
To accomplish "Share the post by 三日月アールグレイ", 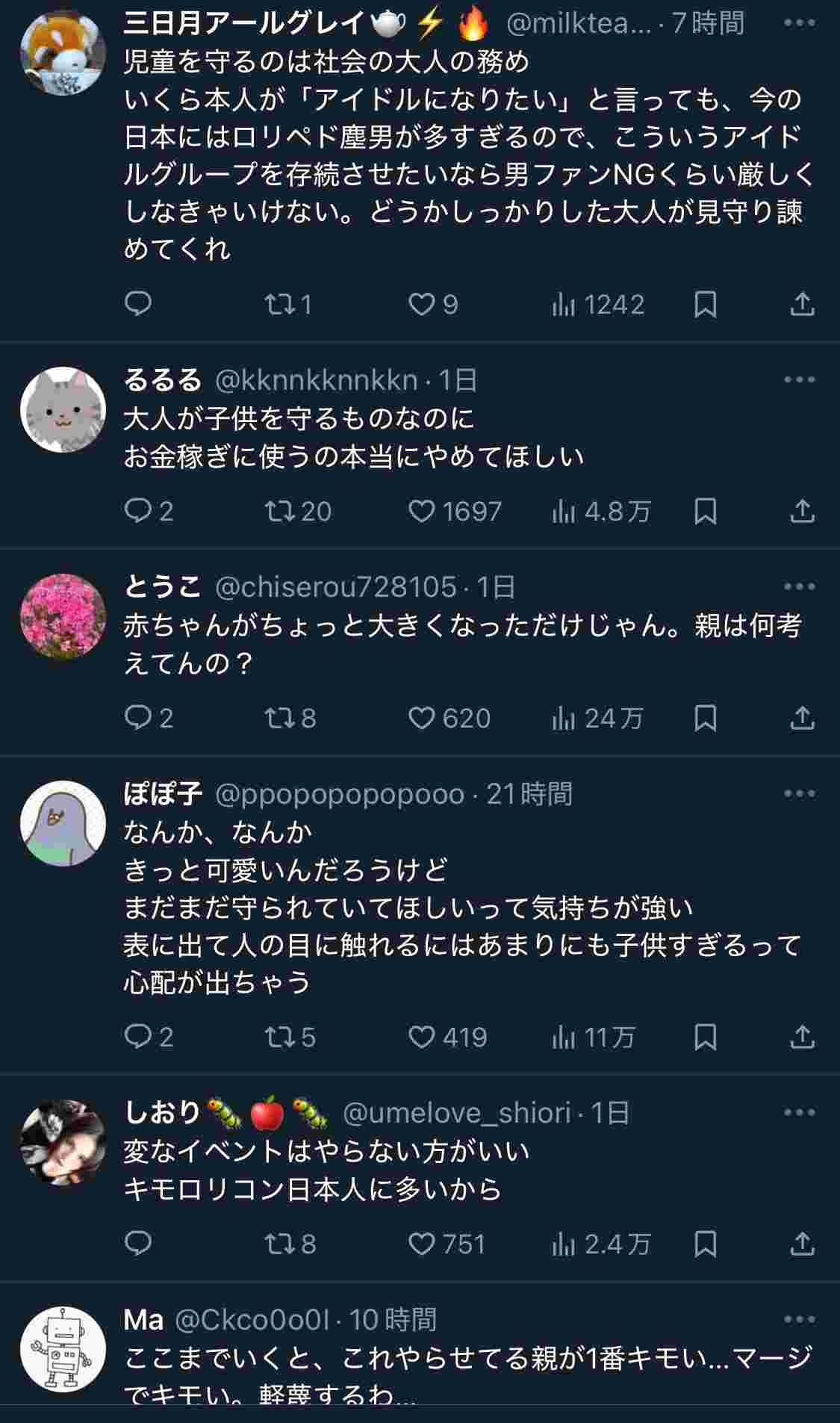I will pyautogui.click(x=802, y=304).
